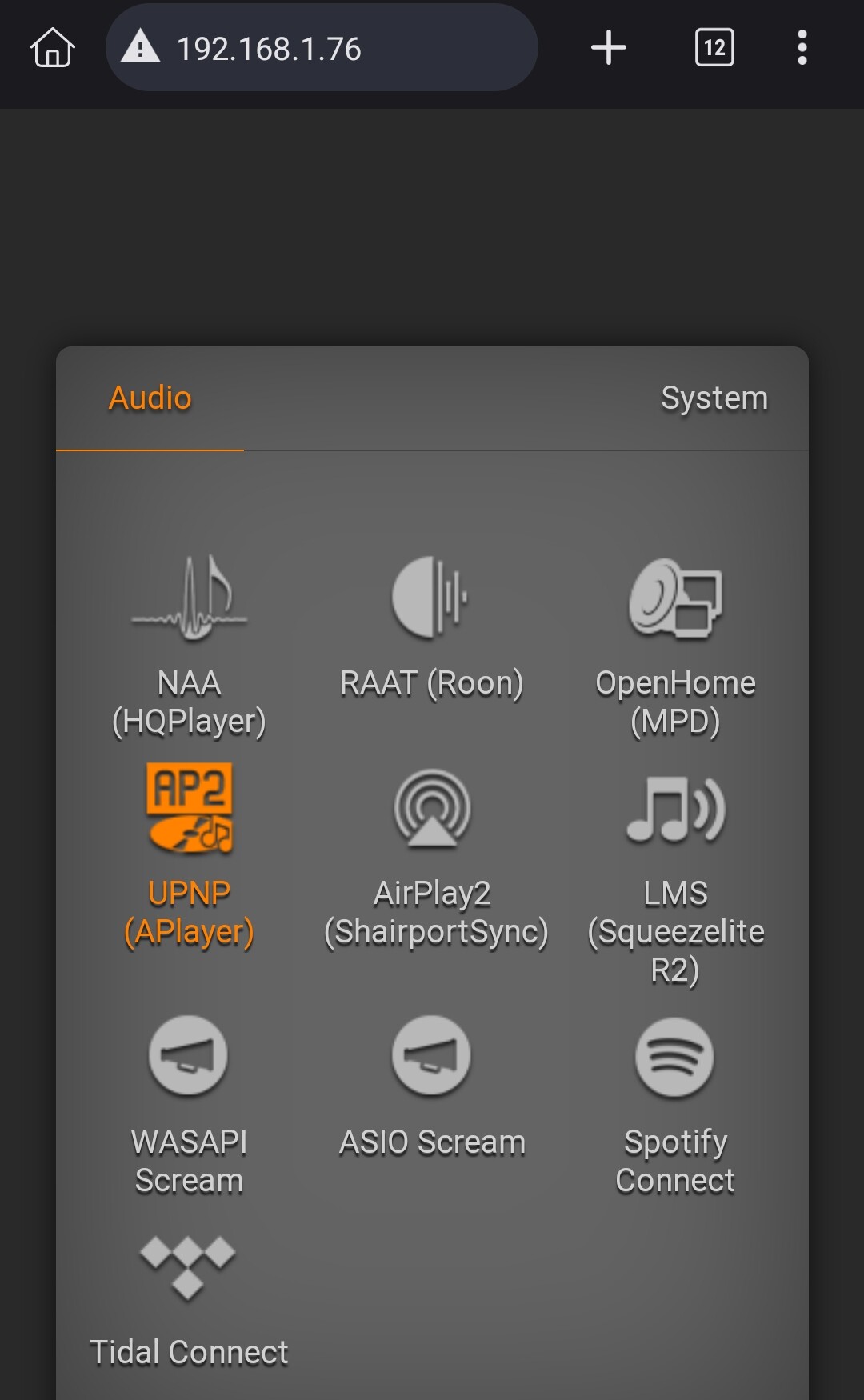Select the Audio tab
This screenshot has width=864, height=1400.
(150, 398)
